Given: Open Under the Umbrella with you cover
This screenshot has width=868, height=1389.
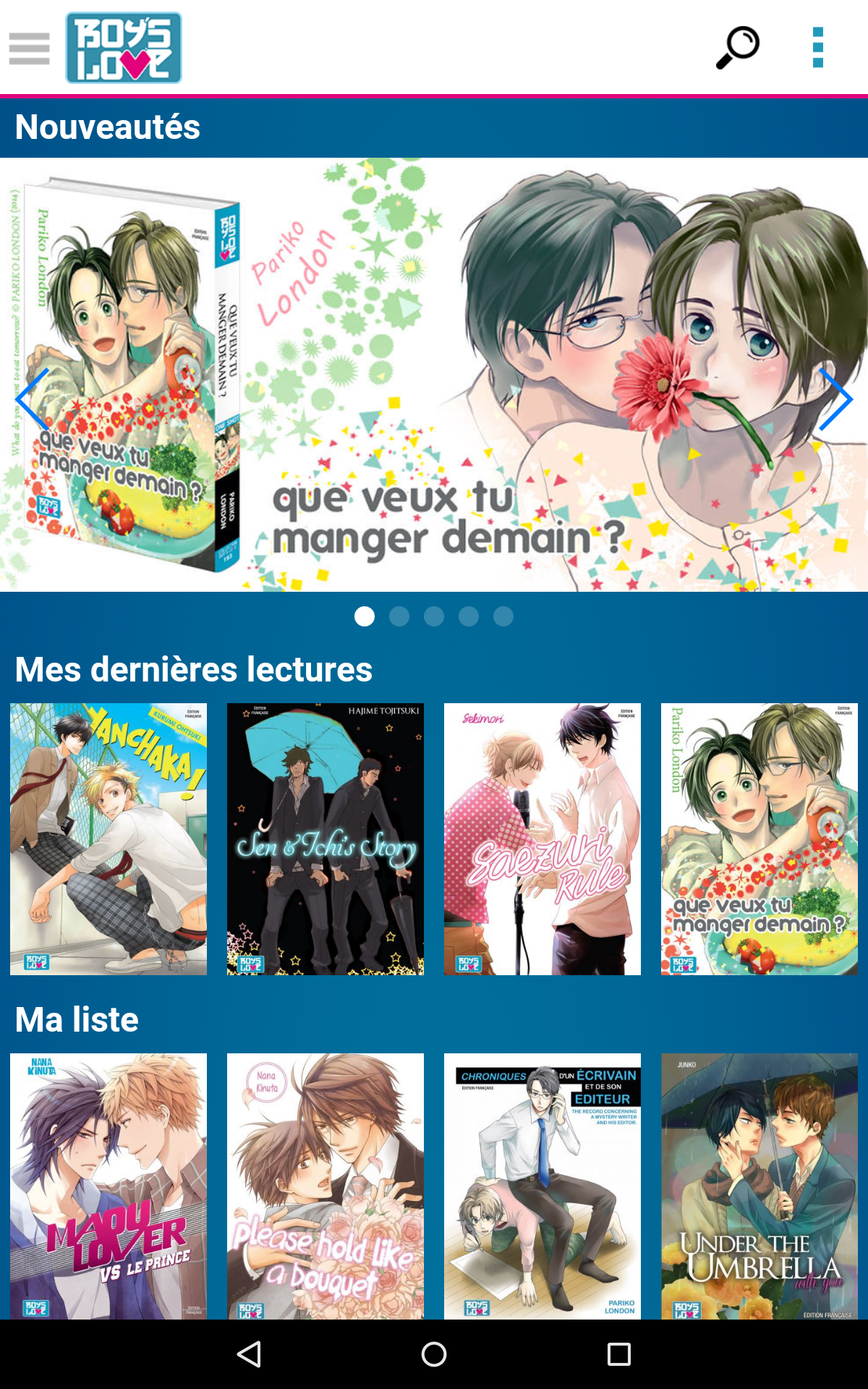Looking at the screenshot, I should 759,1186.
